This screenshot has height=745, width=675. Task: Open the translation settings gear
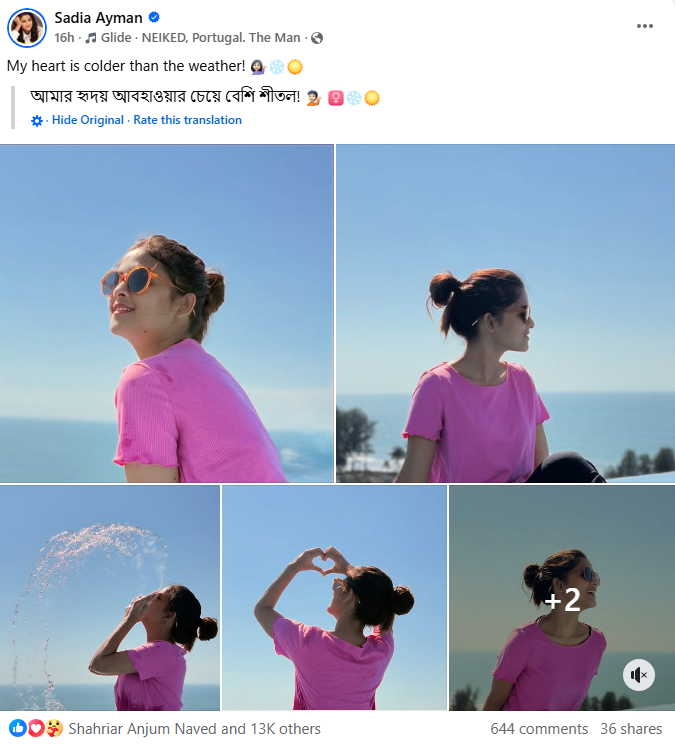tap(37, 121)
